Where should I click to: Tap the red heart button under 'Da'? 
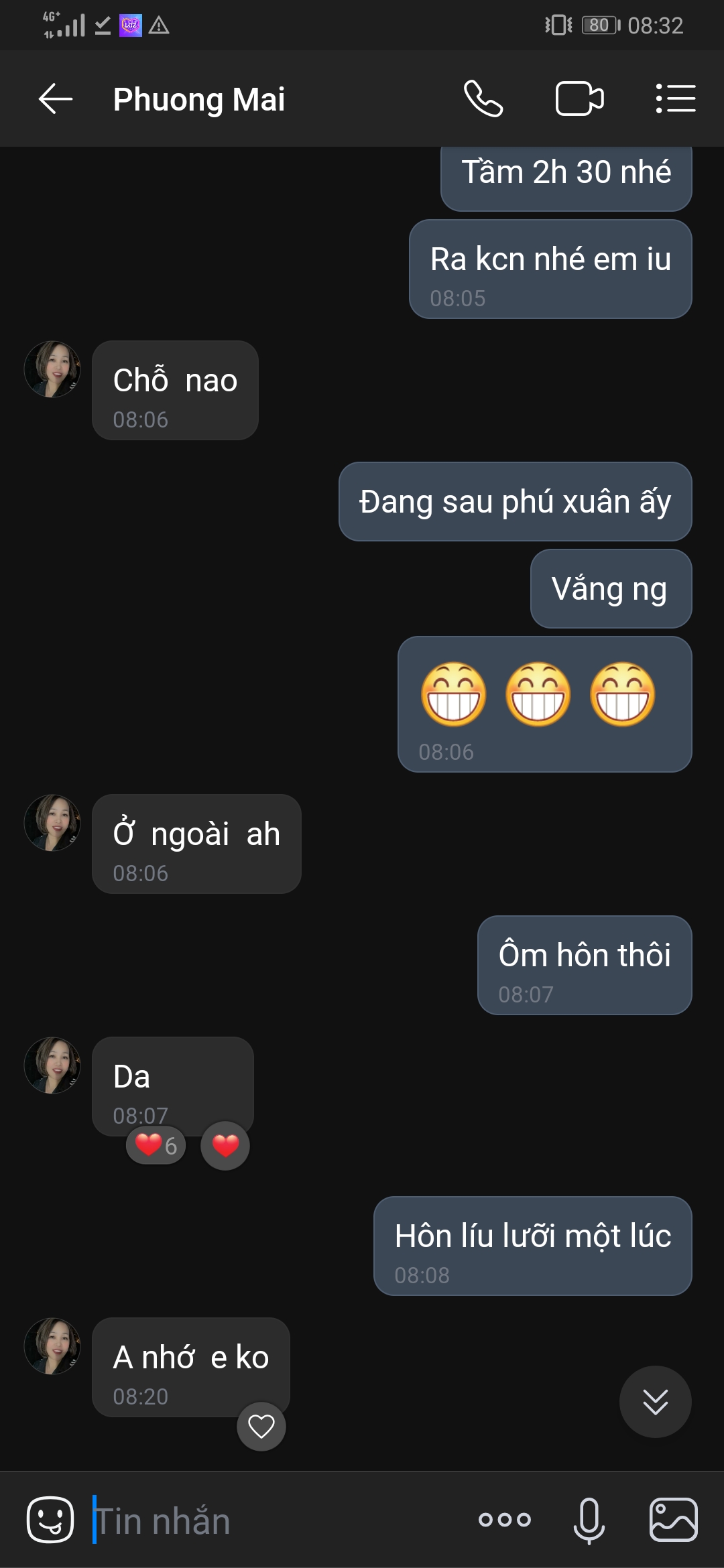(225, 1146)
